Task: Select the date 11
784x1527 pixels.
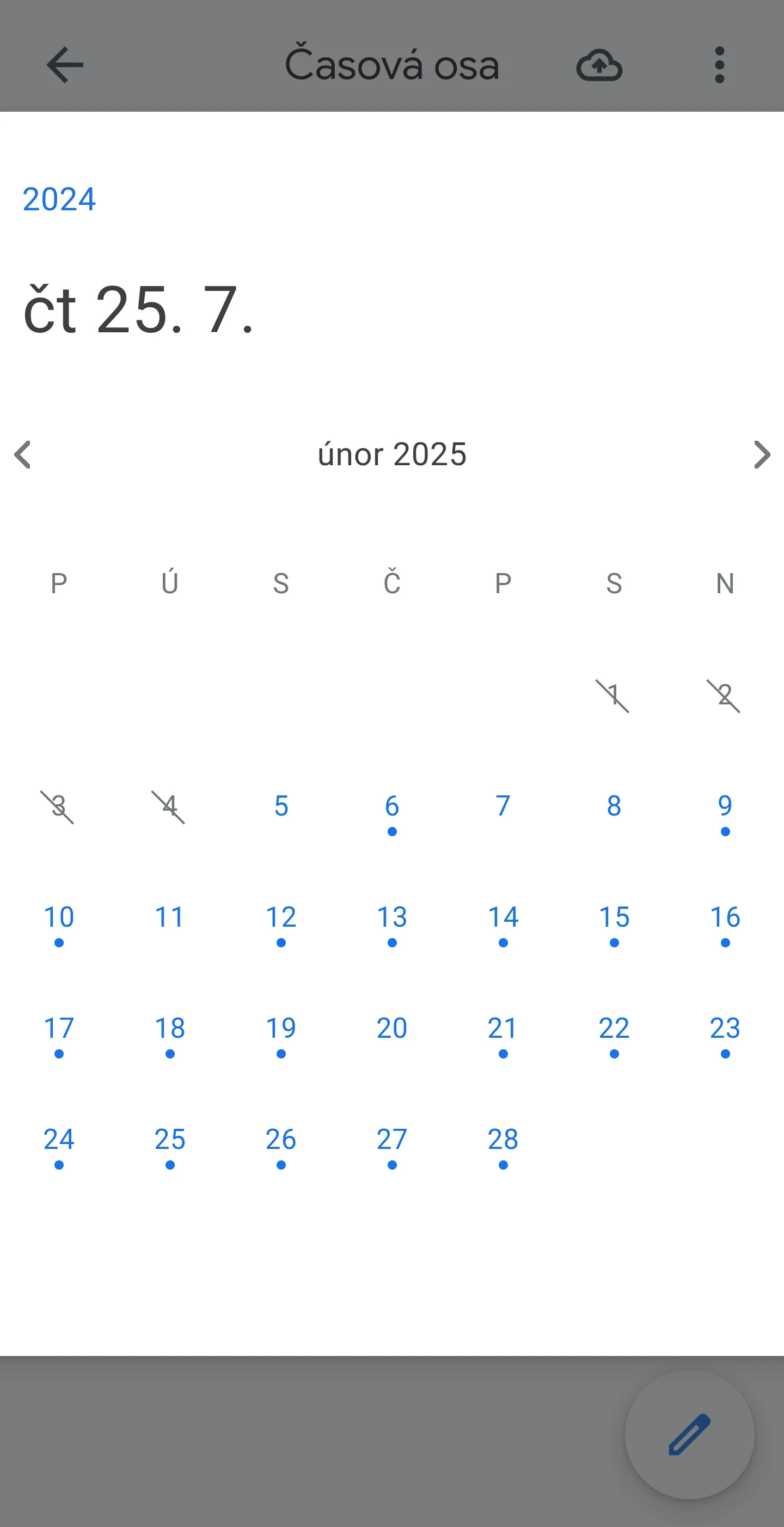Action: tap(170, 917)
